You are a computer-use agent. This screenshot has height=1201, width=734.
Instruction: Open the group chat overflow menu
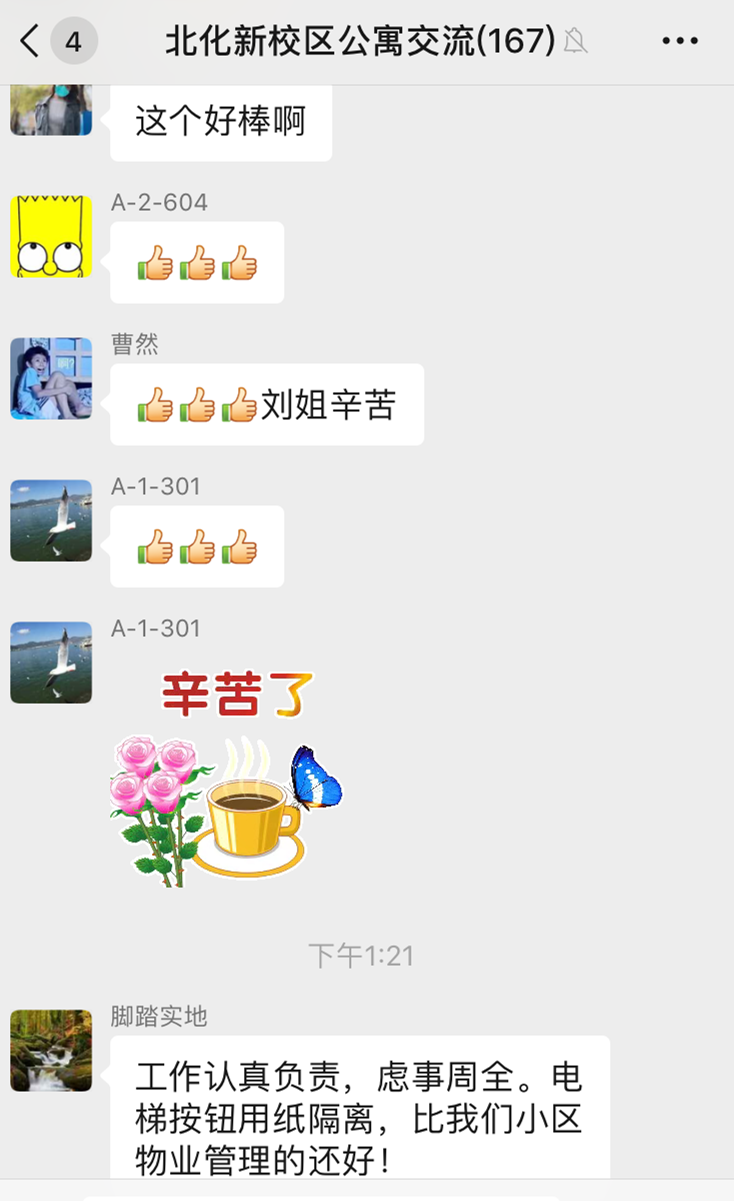(680, 41)
